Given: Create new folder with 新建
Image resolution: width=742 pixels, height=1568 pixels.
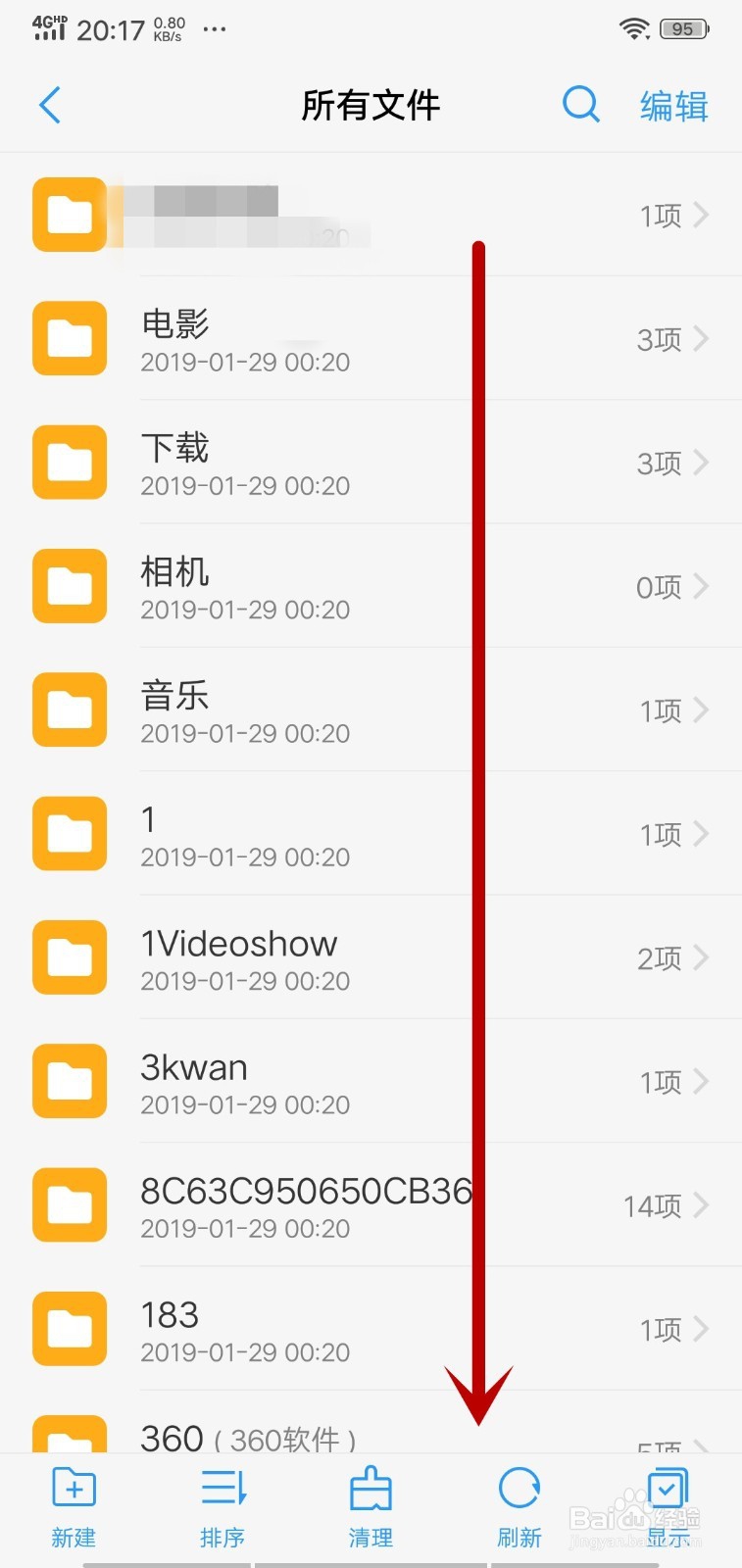Looking at the screenshot, I should (74, 1507).
